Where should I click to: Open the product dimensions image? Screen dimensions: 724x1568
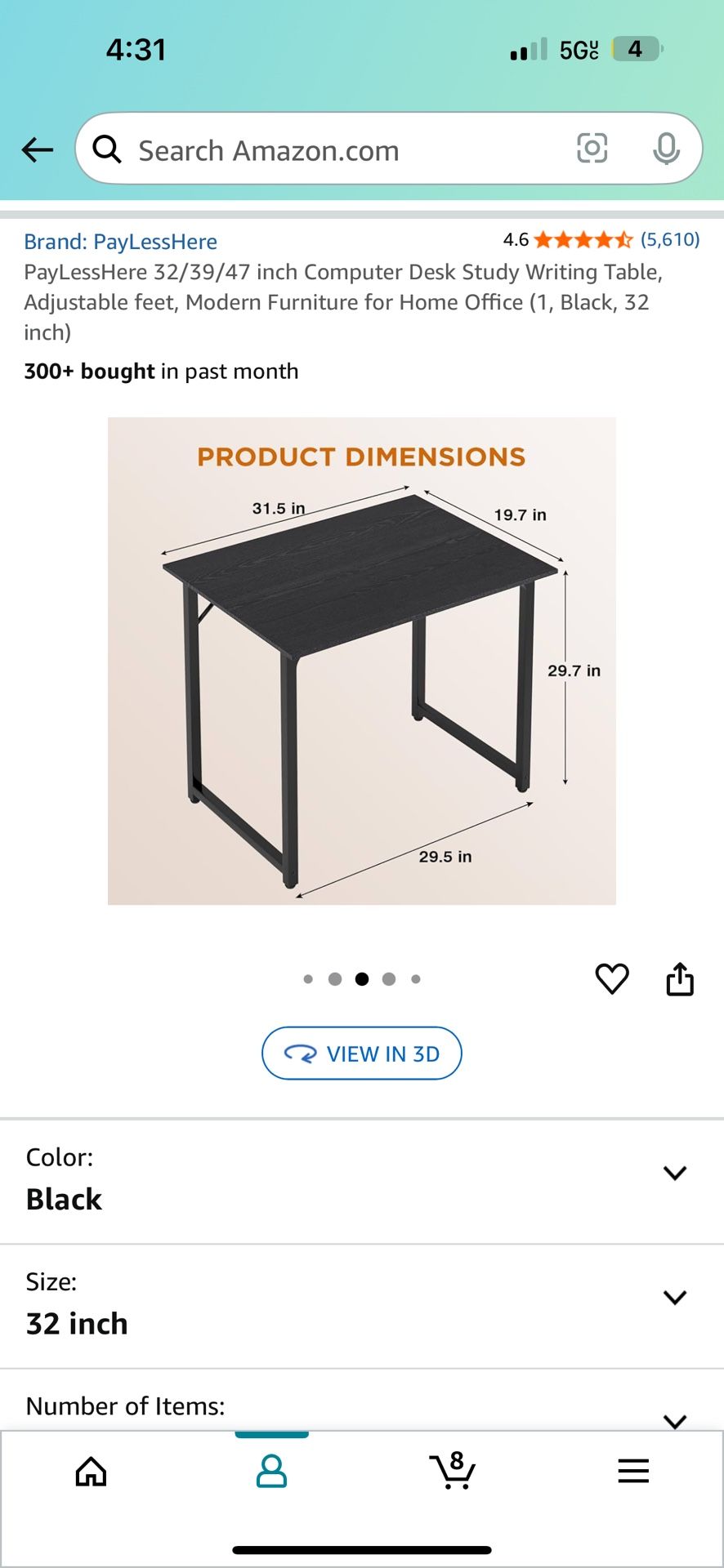[x=362, y=661]
